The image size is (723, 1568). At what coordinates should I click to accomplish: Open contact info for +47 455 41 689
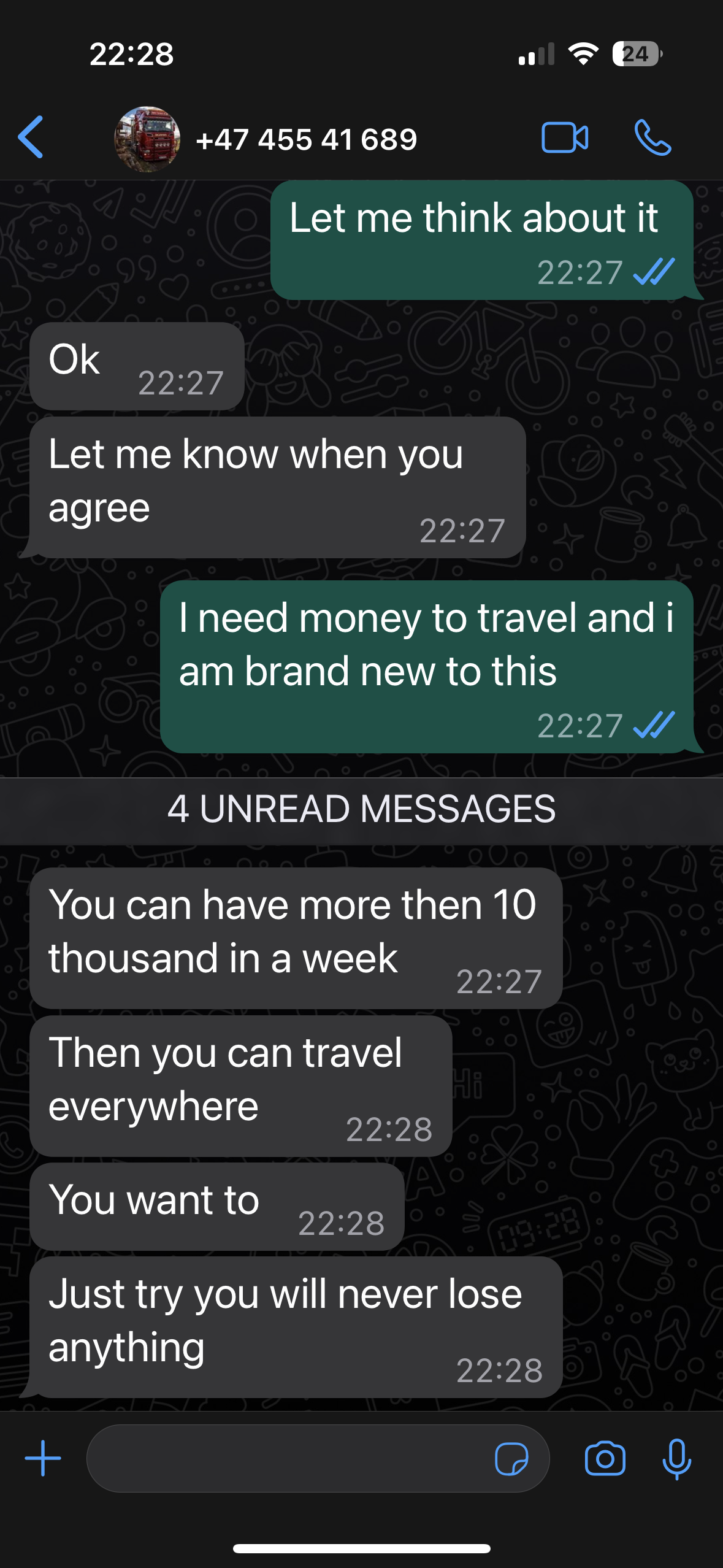pyautogui.click(x=307, y=139)
